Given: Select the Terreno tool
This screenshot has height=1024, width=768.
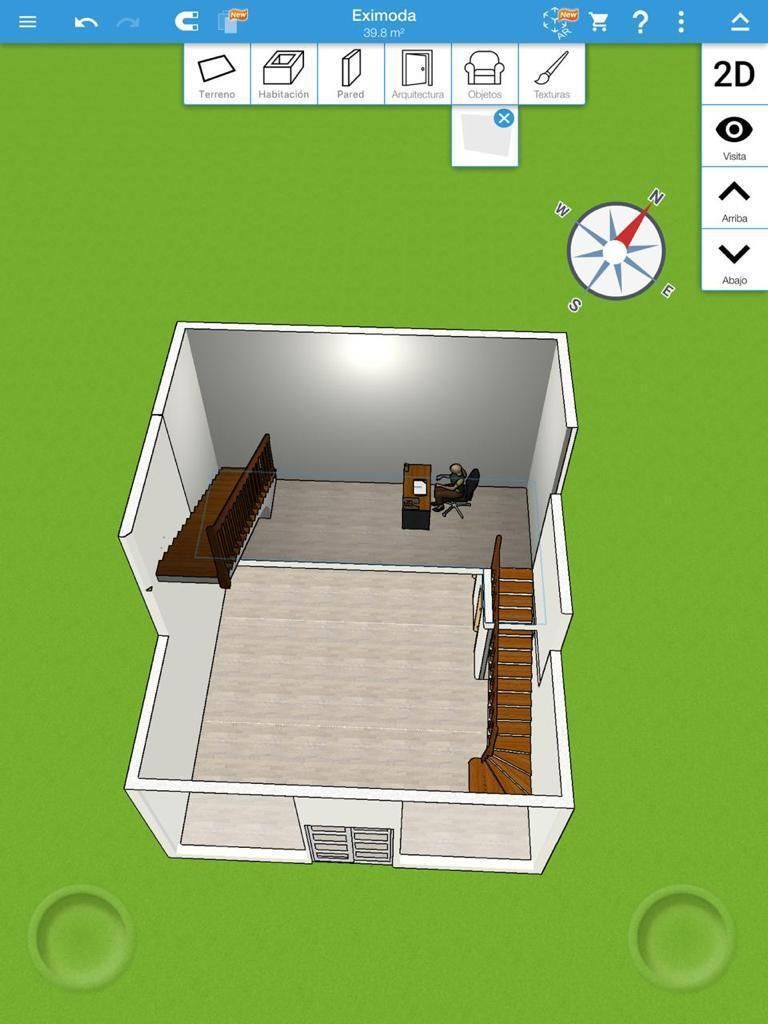Looking at the screenshot, I should (x=217, y=74).
